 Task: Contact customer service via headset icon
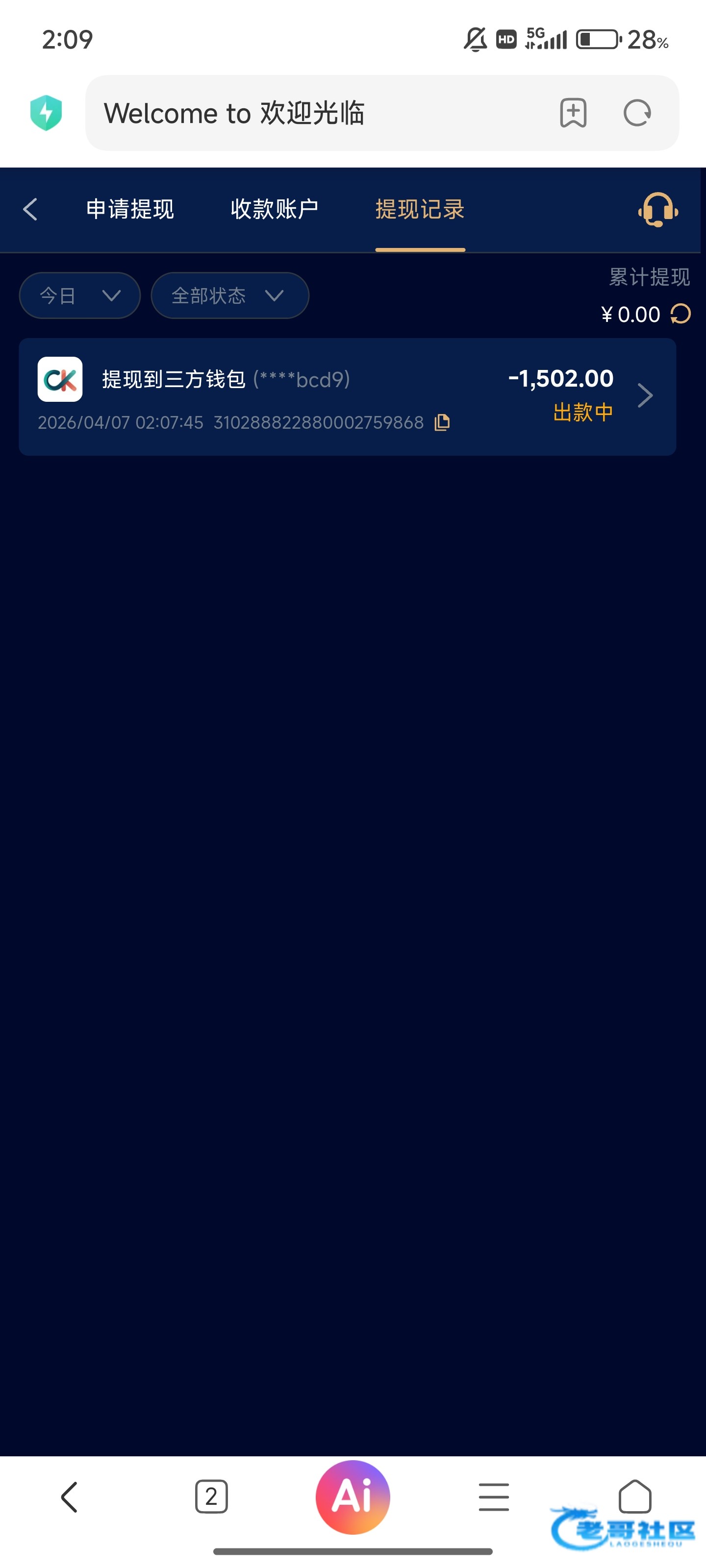coord(658,210)
